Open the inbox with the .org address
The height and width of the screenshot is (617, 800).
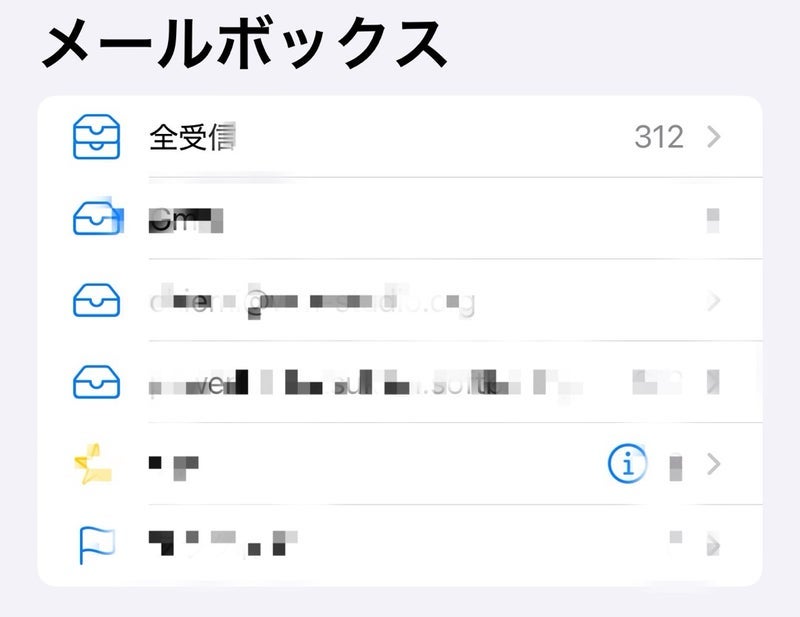point(400,300)
